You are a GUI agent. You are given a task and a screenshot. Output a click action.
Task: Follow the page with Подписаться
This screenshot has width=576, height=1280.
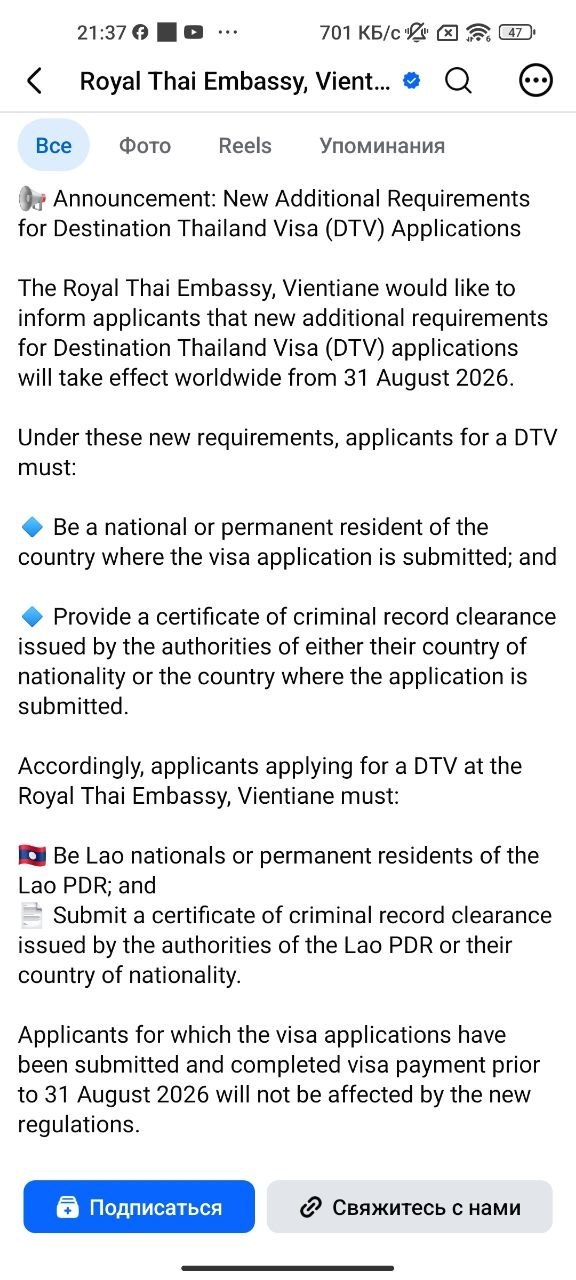click(139, 1207)
